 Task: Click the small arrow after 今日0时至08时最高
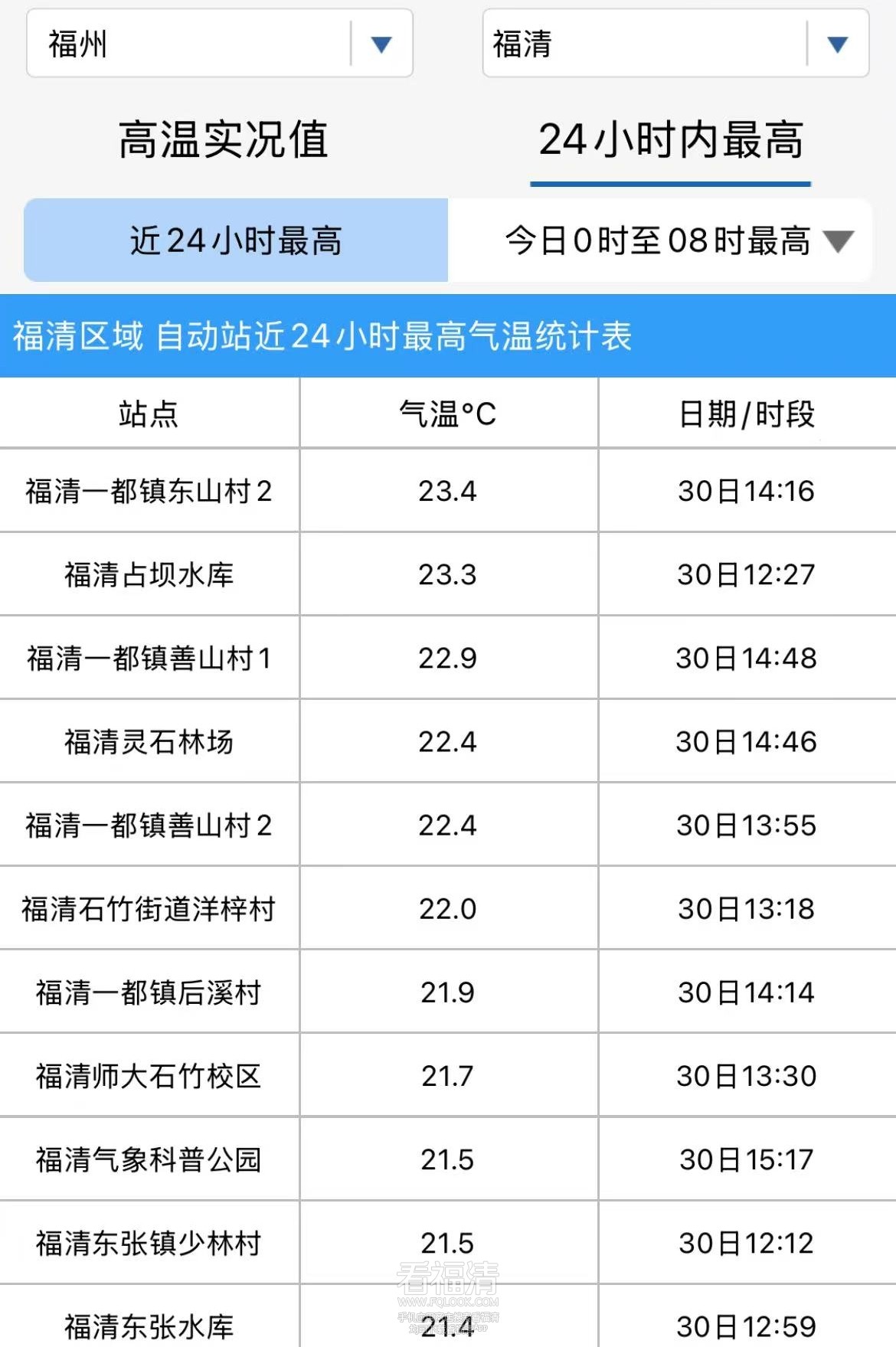[x=840, y=241]
